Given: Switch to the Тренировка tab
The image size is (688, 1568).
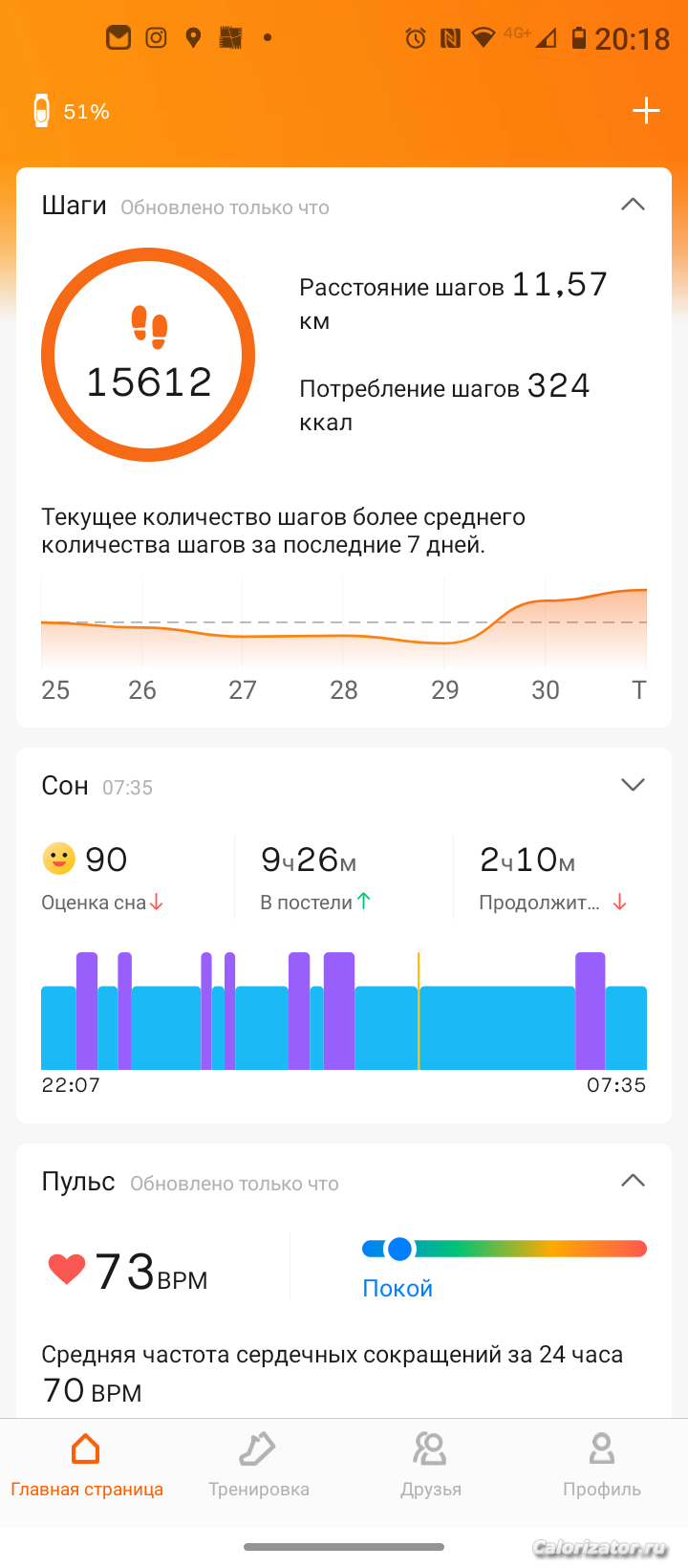Looking at the screenshot, I should tap(258, 1465).
